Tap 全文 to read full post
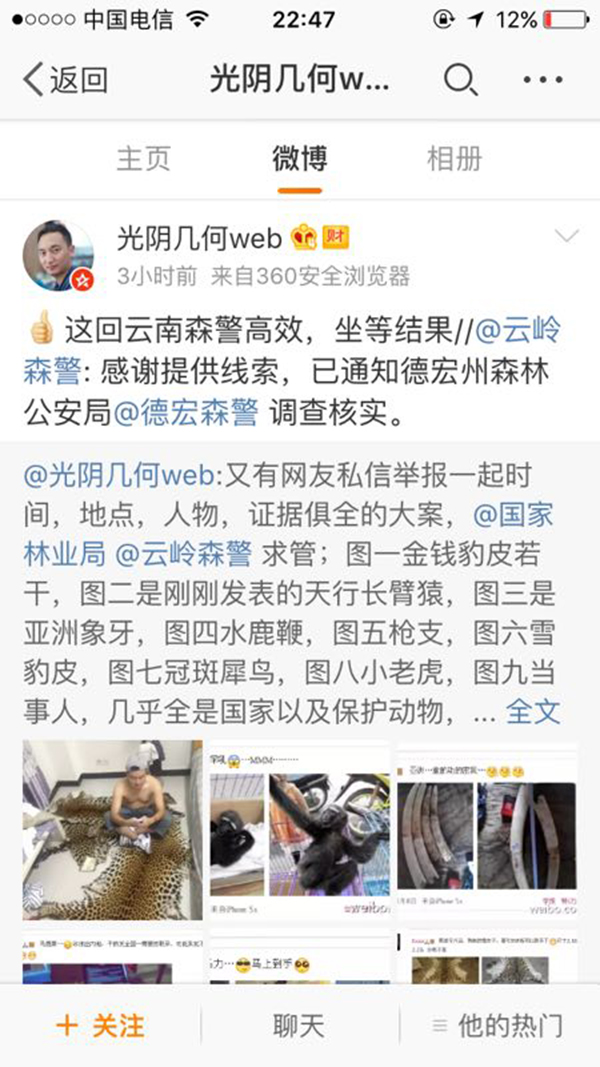 533,711
